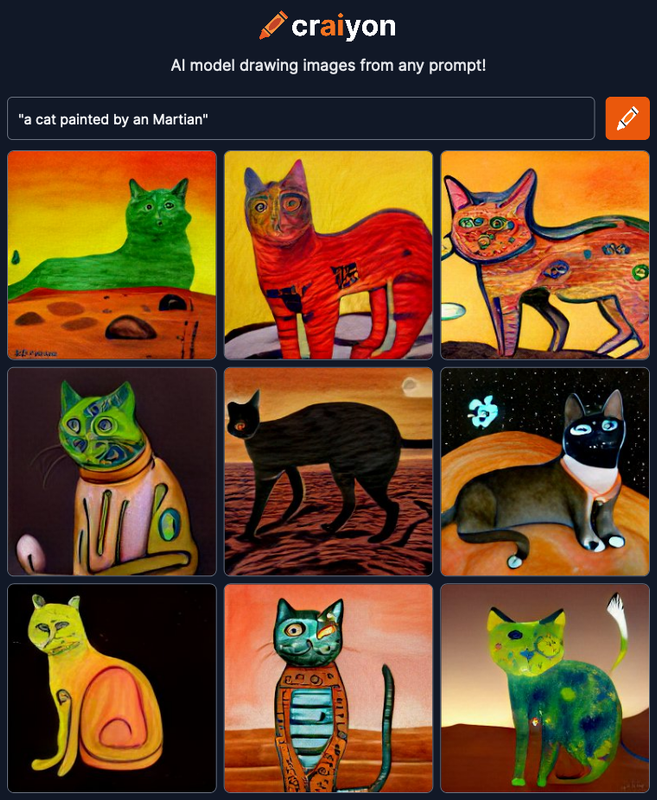Tap the prompt text input field

tap(300, 119)
